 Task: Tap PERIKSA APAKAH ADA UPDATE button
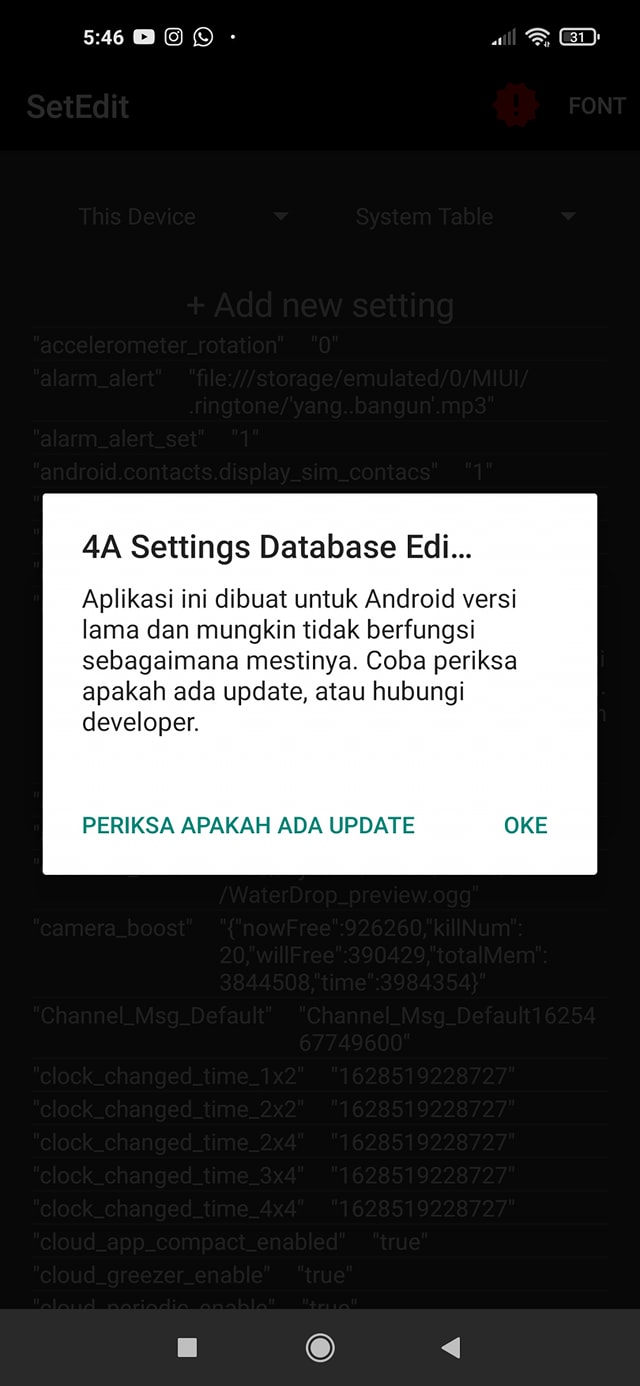coord(248,825)
